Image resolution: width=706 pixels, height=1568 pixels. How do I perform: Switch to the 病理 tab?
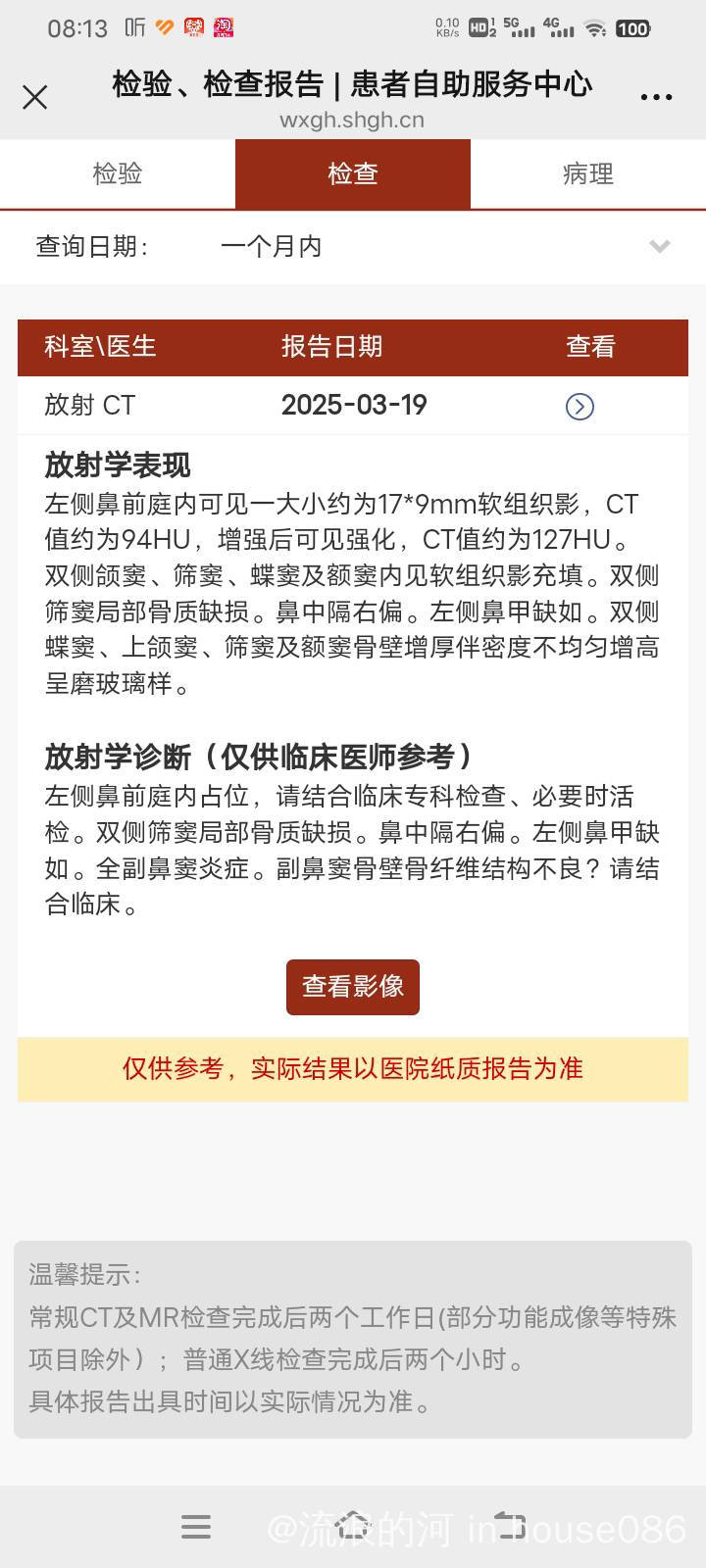(588, 173)
